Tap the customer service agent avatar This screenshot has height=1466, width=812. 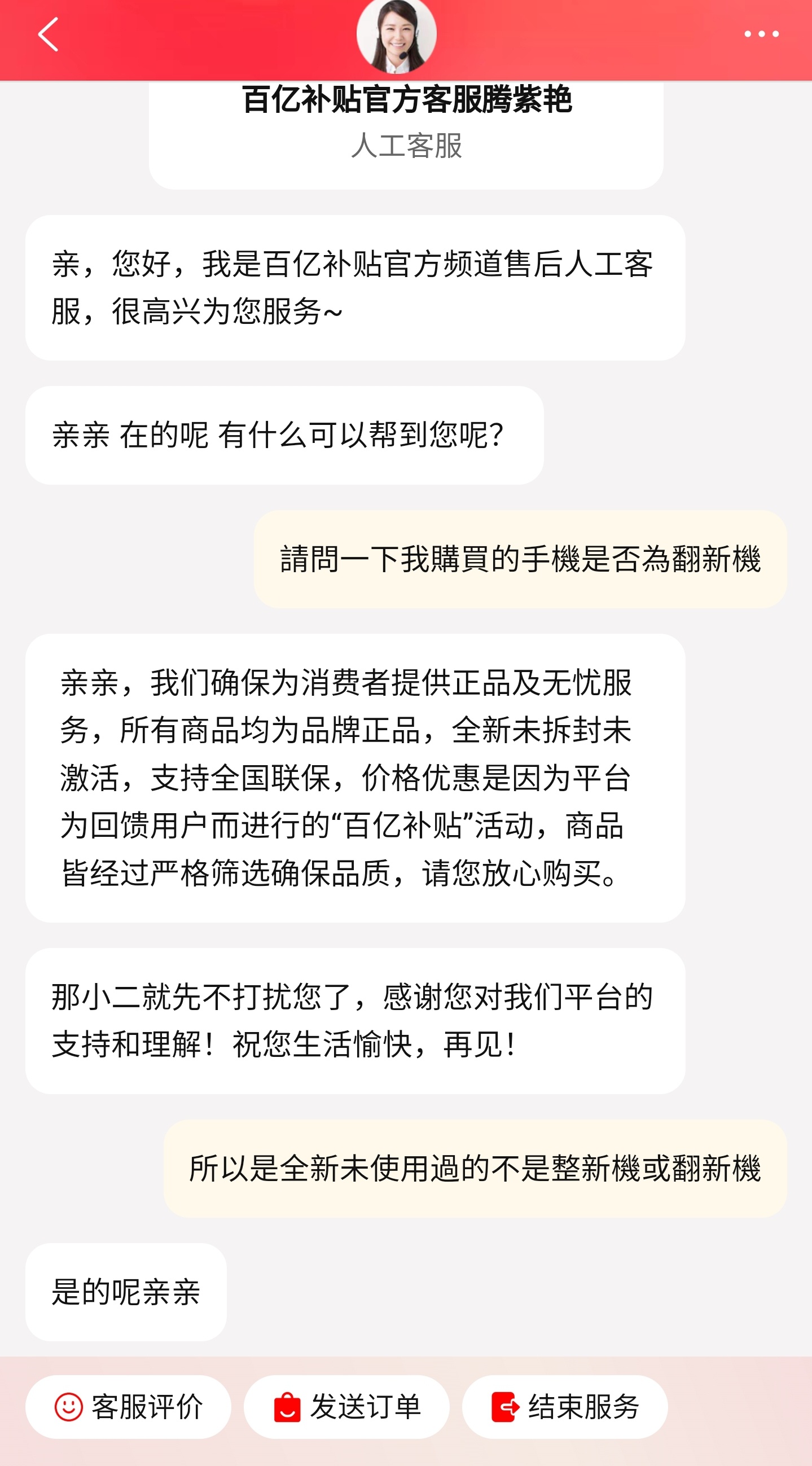pyautogui.click(x=397, y=36)
